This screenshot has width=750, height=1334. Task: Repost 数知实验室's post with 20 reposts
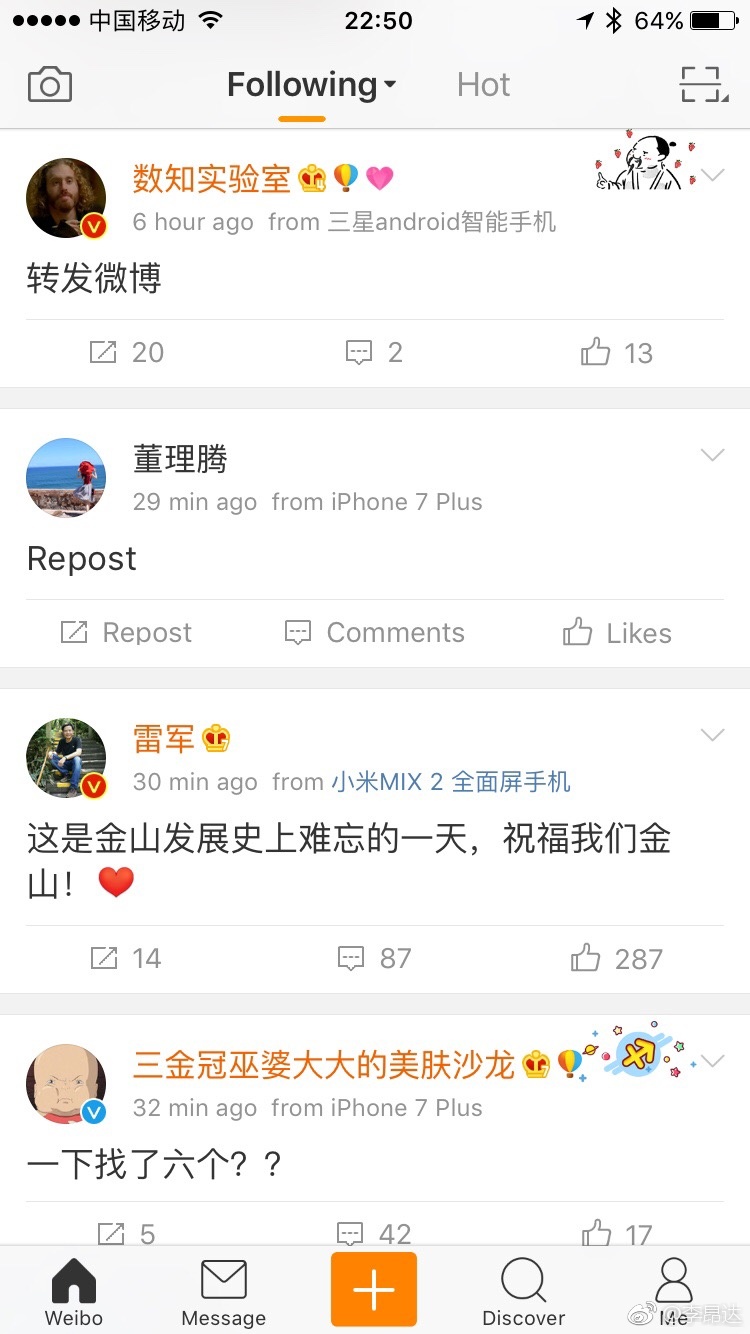(x=127, y=352)
